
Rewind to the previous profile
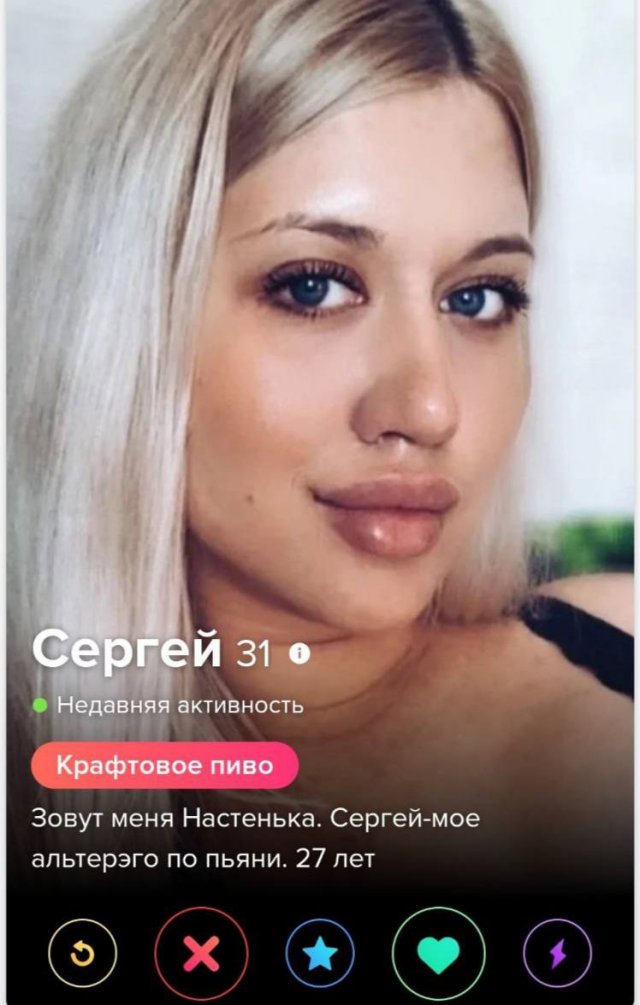(x=83, y=953)
